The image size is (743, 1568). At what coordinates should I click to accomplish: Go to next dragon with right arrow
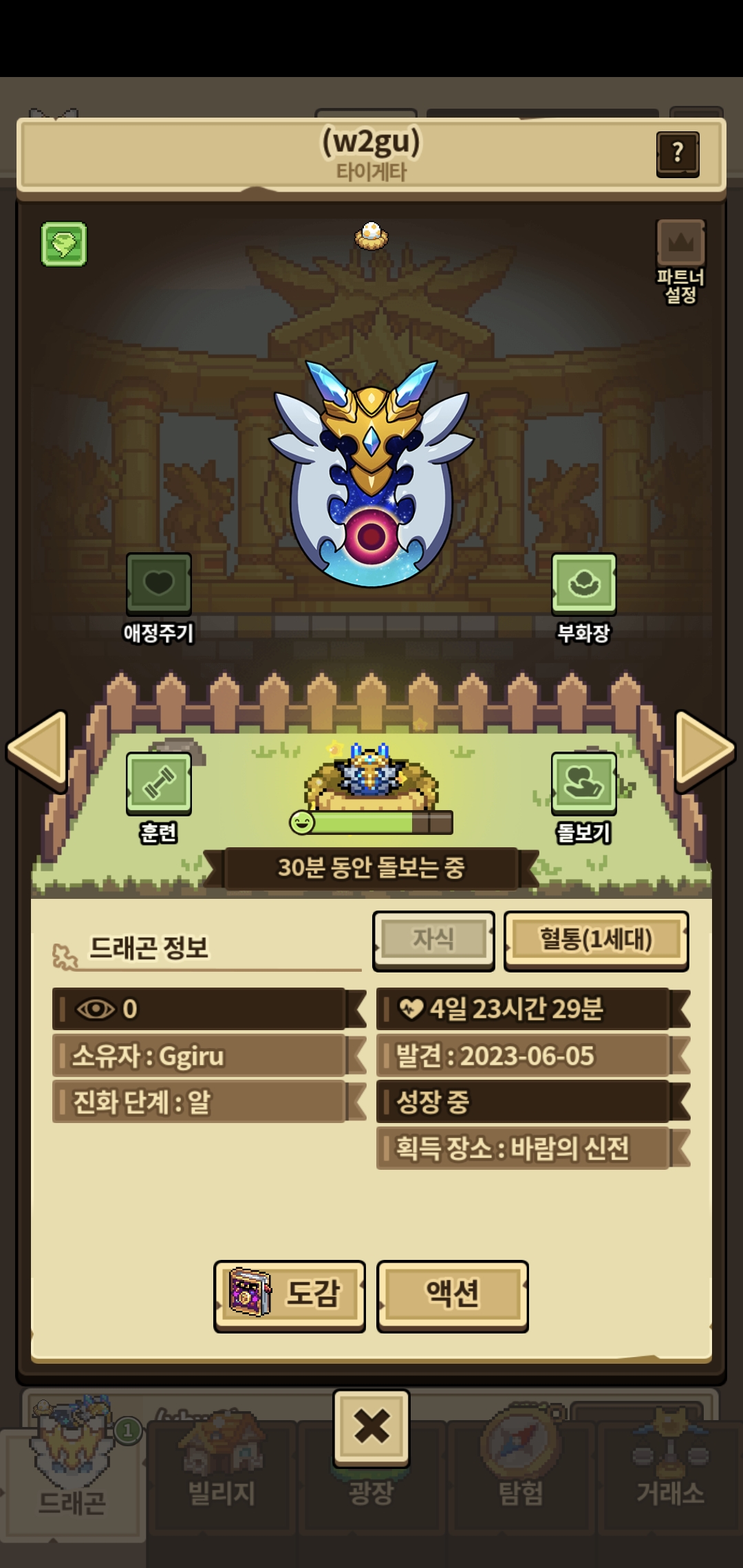tap(705, 750)
